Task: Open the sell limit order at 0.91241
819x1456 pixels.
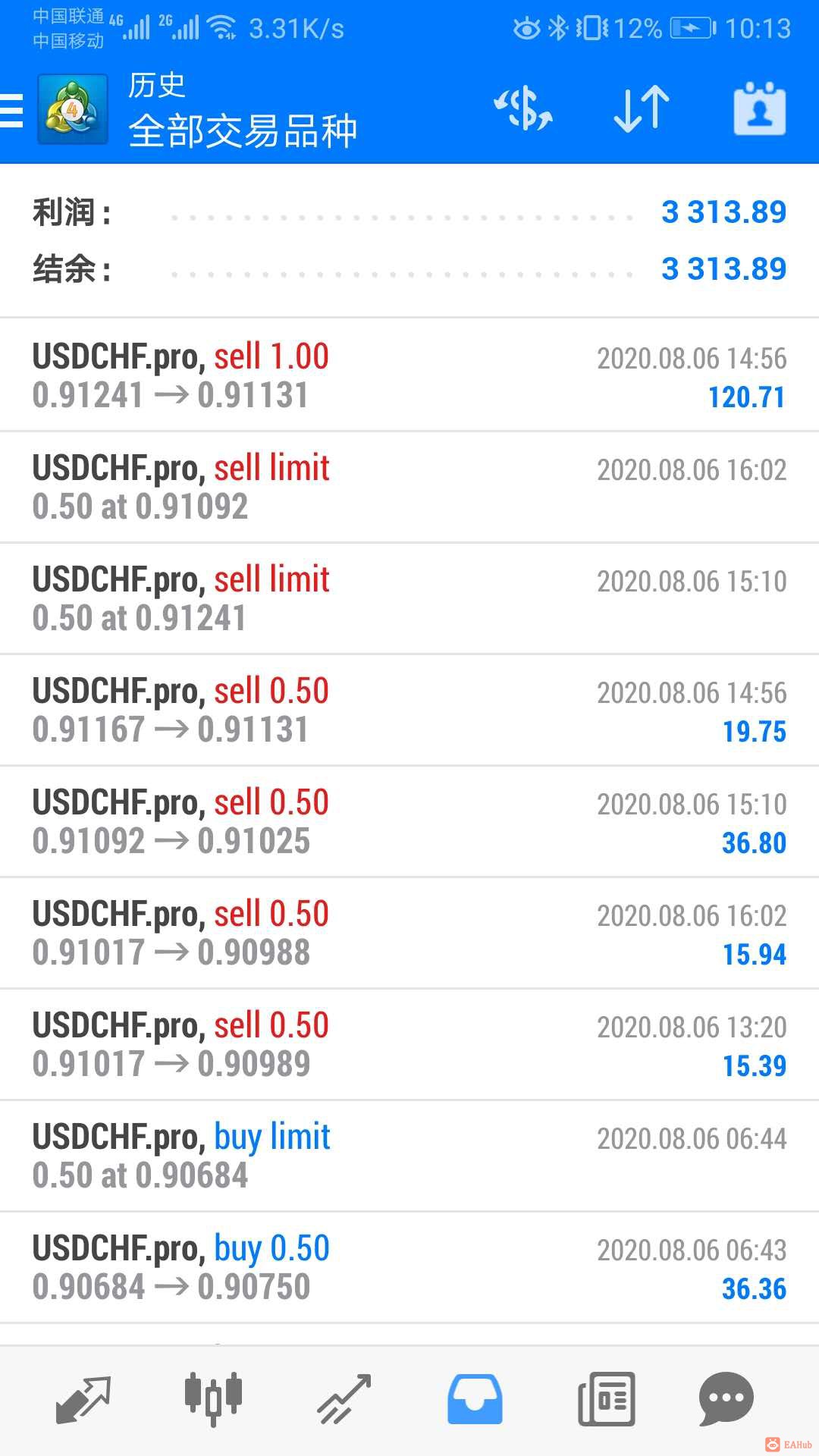Action: click(409, 598)
